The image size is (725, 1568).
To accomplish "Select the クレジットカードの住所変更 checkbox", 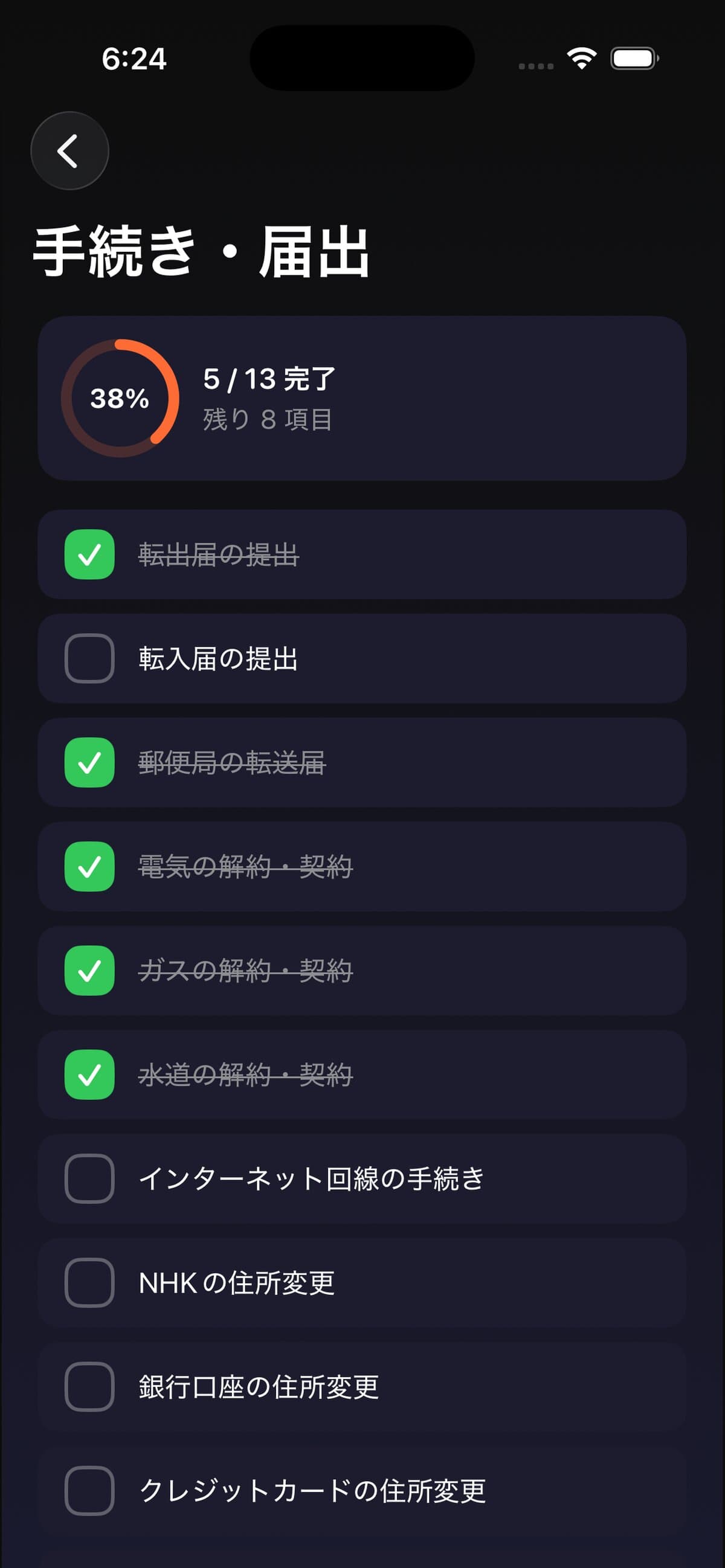I will pyautogui.click(x=89, y=1491).
